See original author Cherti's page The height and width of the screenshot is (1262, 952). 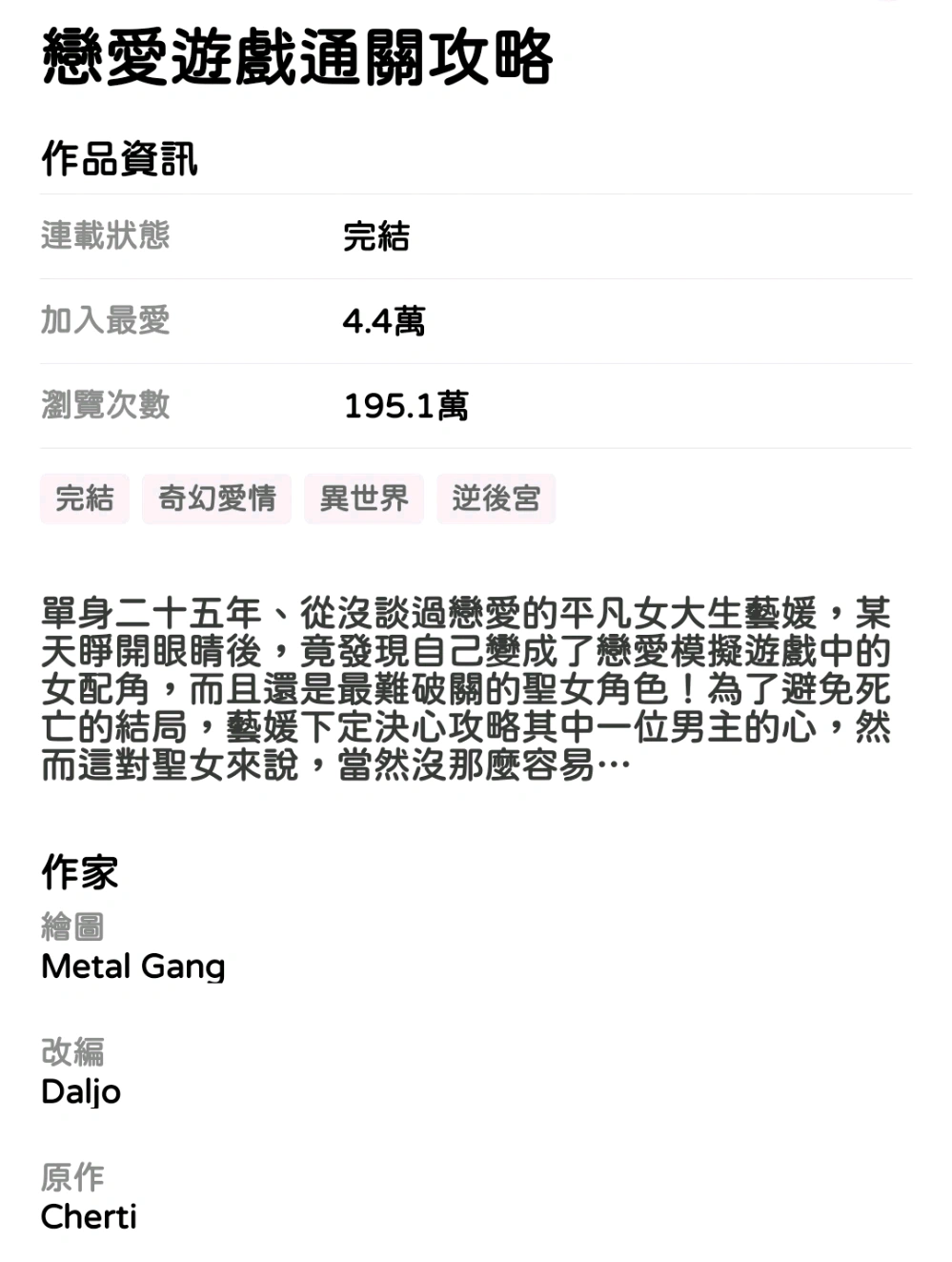pyautogui.click(x=89, y=1216)
